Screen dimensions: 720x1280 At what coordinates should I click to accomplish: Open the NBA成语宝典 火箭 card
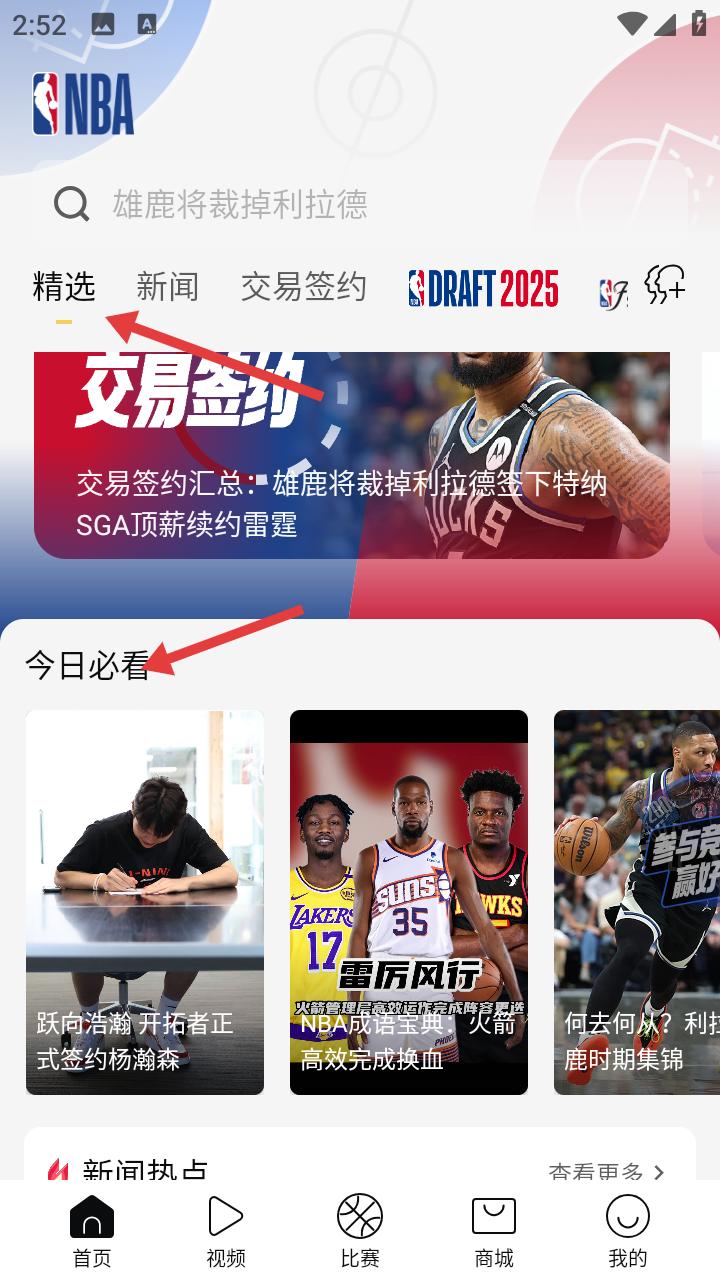409,902
